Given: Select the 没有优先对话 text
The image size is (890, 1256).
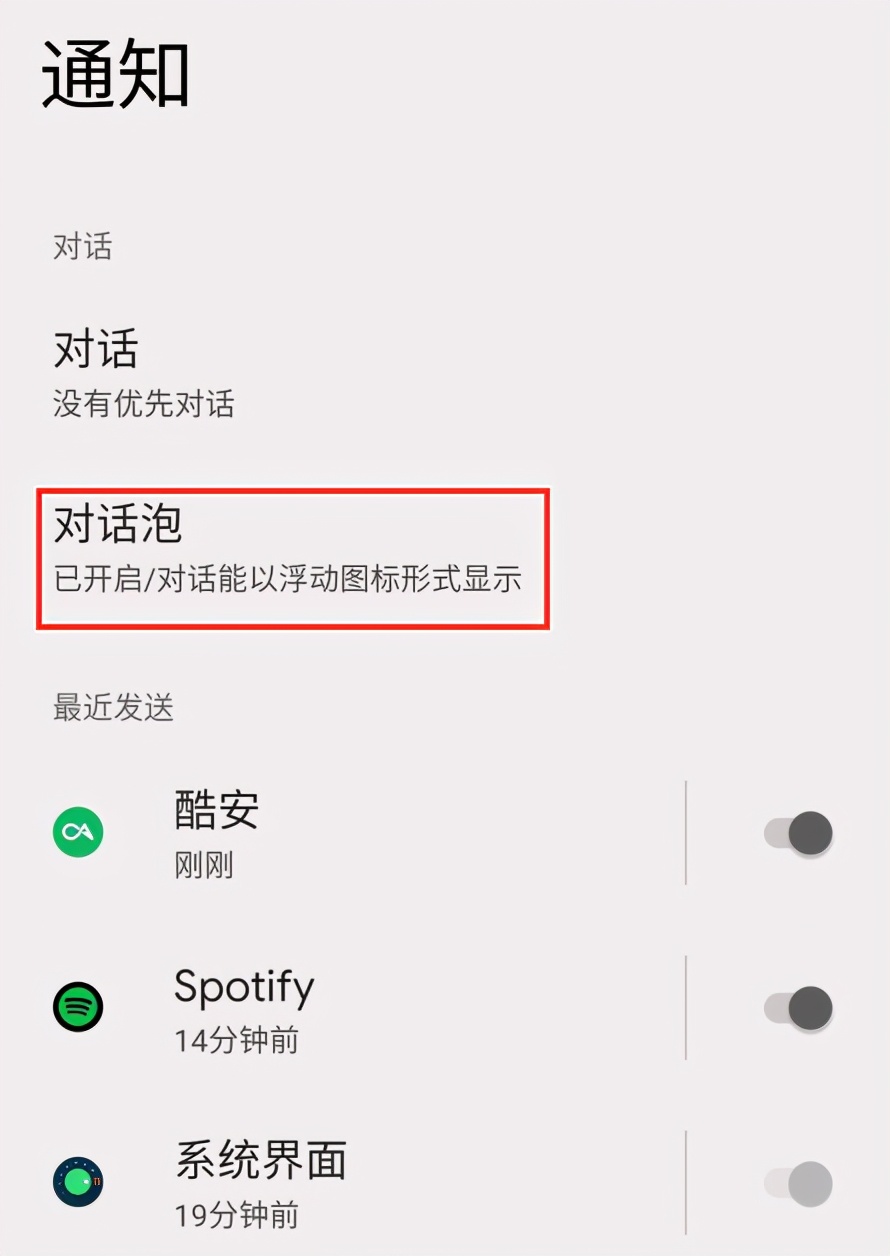Looking at the screenshot, I should click(143, 404).
